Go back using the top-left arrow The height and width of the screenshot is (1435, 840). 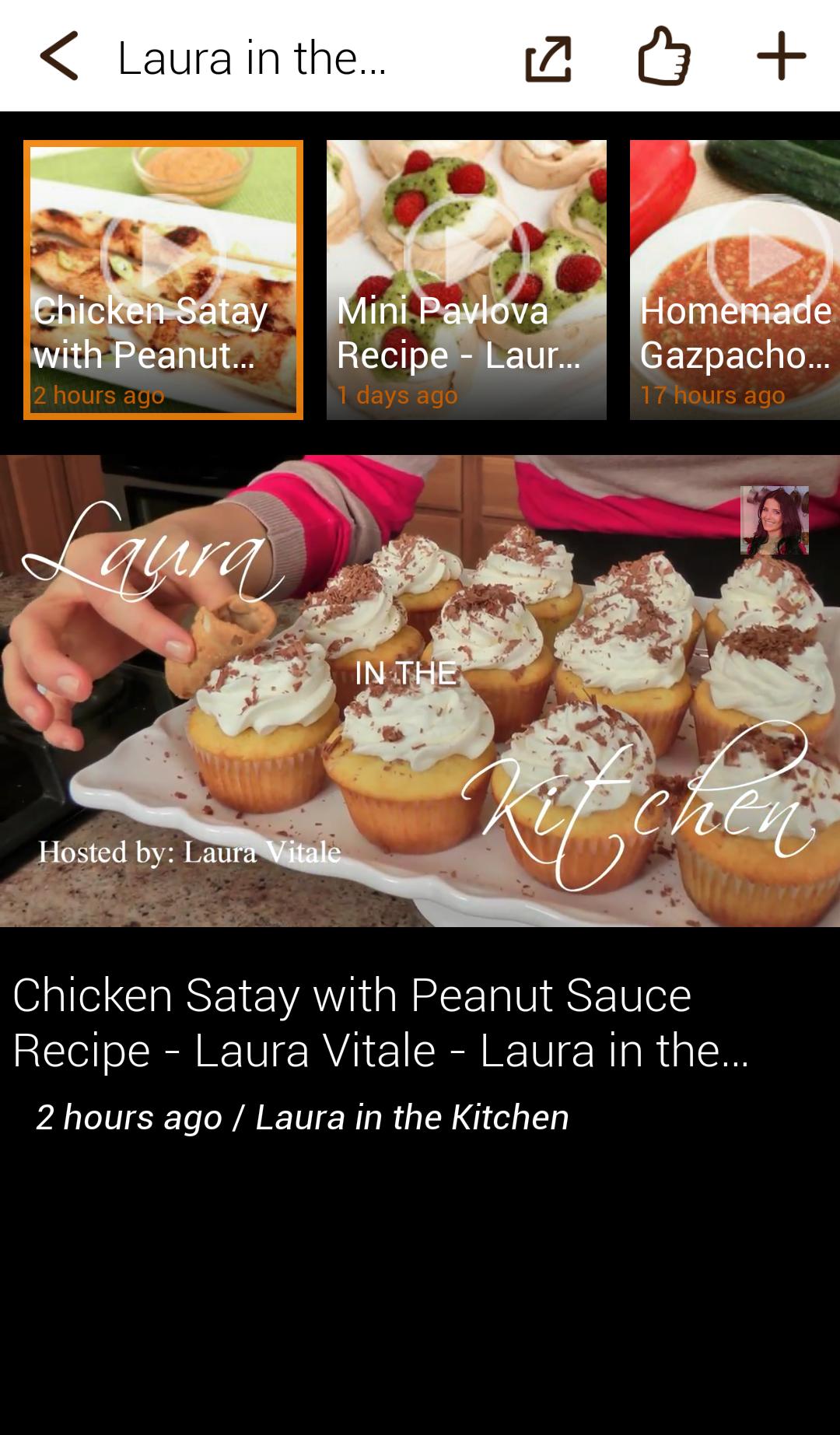pos(59,56)
